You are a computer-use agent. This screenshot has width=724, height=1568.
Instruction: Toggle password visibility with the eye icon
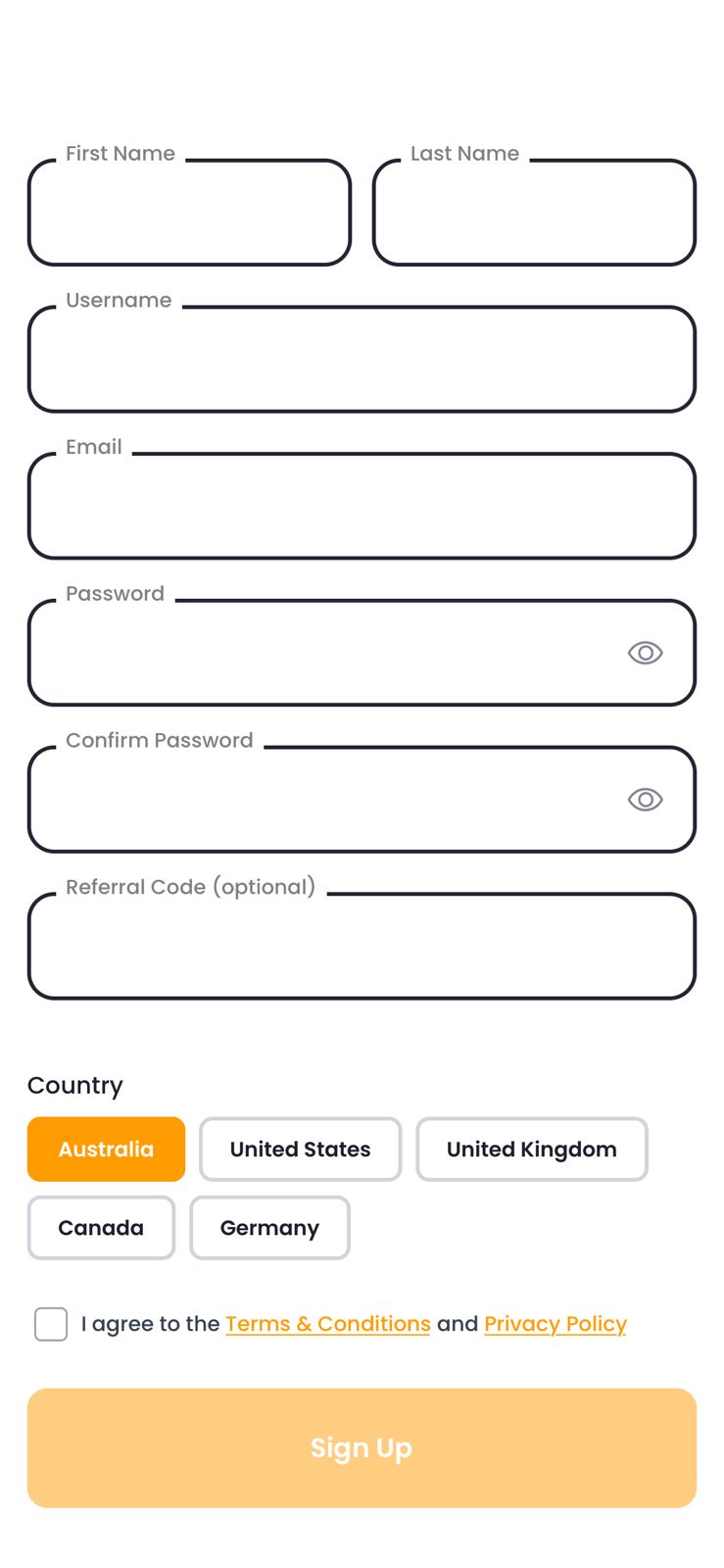pyautogui.click(x=645, y=653)
